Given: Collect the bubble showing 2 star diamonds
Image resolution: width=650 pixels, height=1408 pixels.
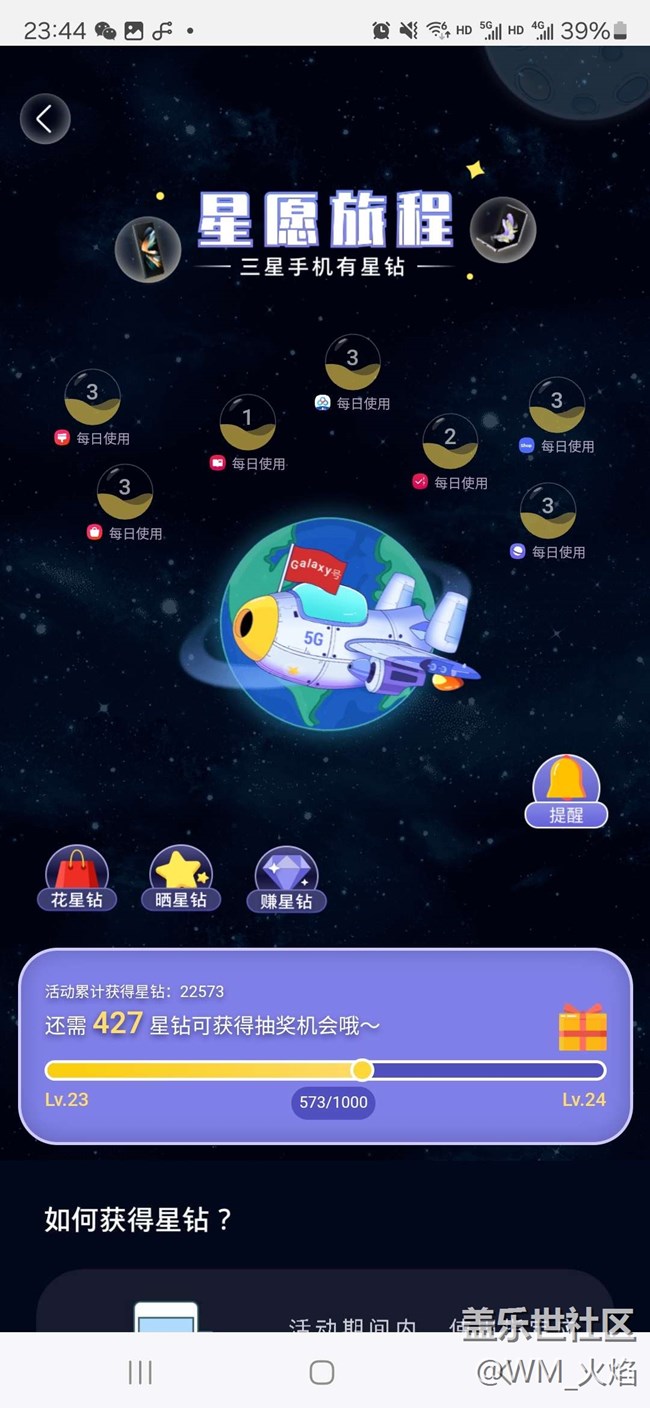Looking at the screenshot, I should point(450,441).
